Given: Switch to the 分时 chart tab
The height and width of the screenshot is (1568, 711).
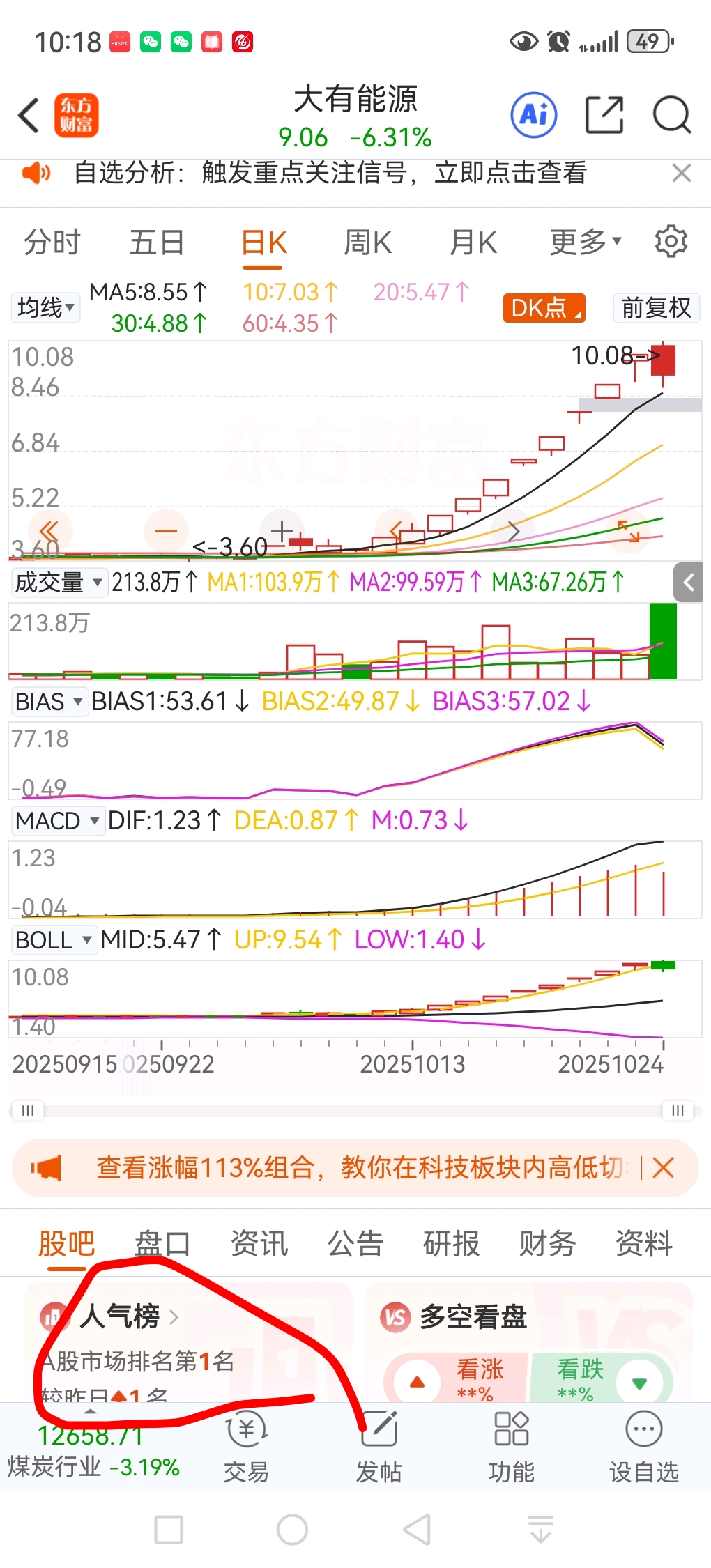Looking at the screenshot, I should [52, 243].
